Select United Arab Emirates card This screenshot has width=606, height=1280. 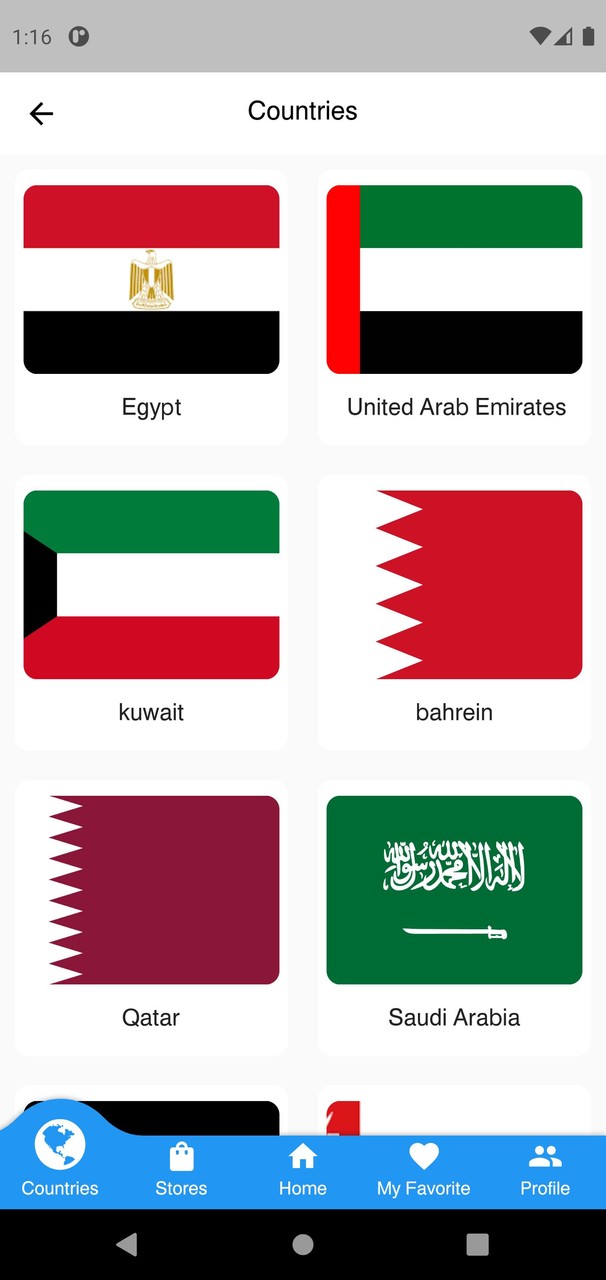click(x=454, y=306)
